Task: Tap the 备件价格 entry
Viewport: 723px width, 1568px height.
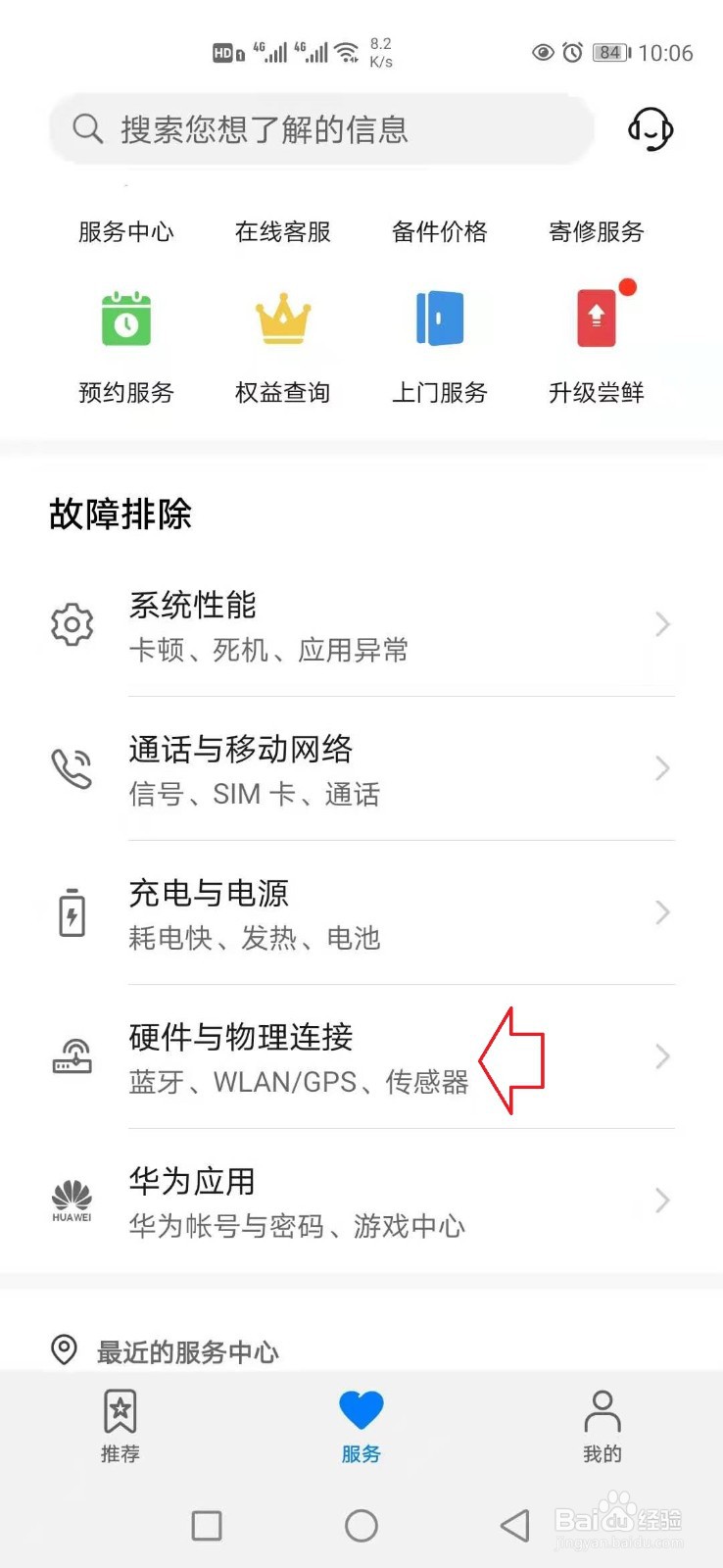Action: 439,232
